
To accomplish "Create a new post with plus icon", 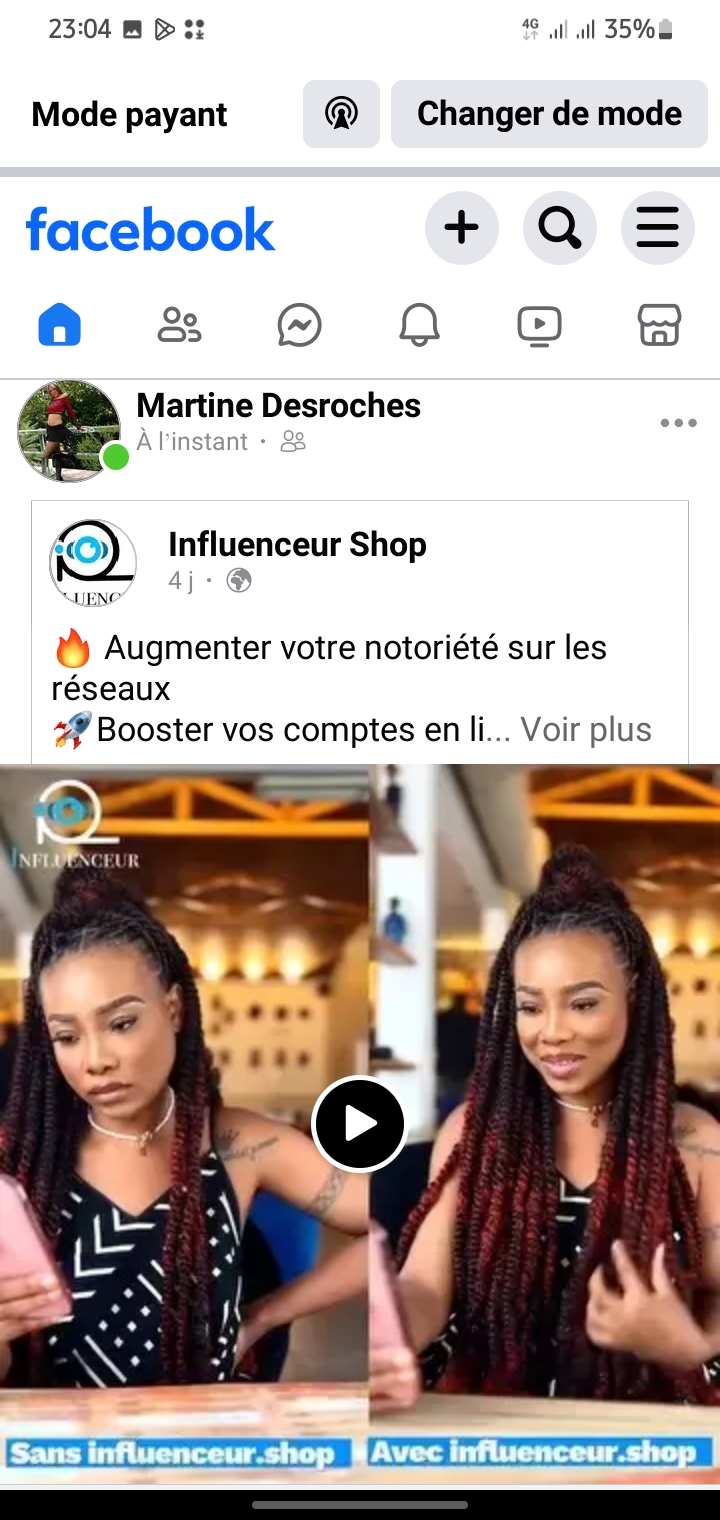I will tap(461, 229).
